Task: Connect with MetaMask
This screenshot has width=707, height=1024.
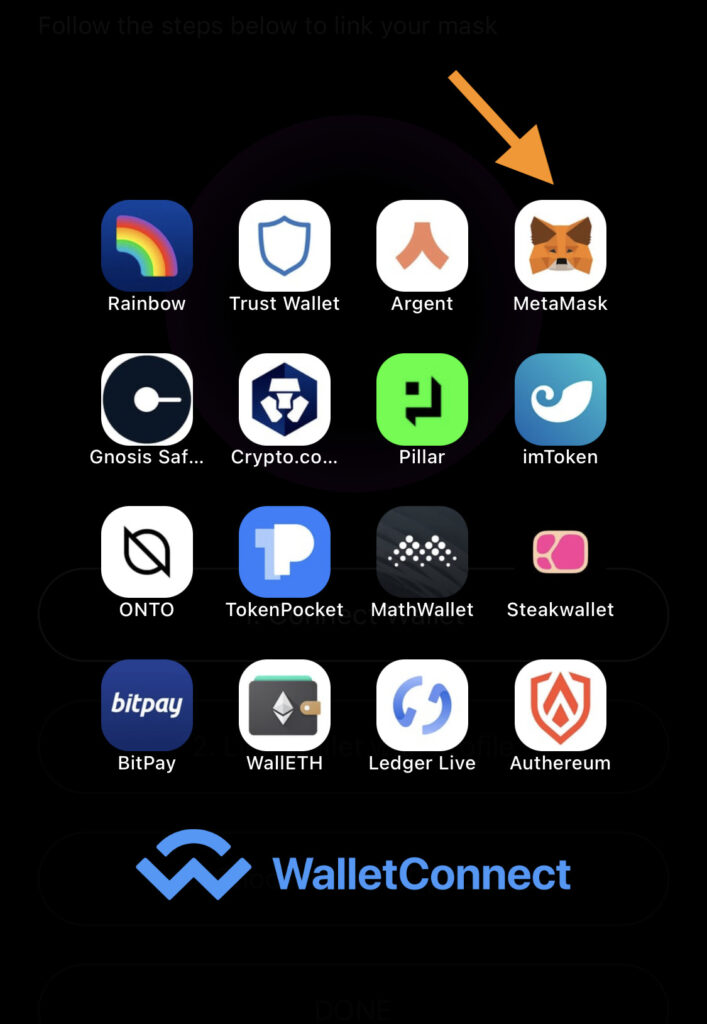Action: click(x=560, y=246)
